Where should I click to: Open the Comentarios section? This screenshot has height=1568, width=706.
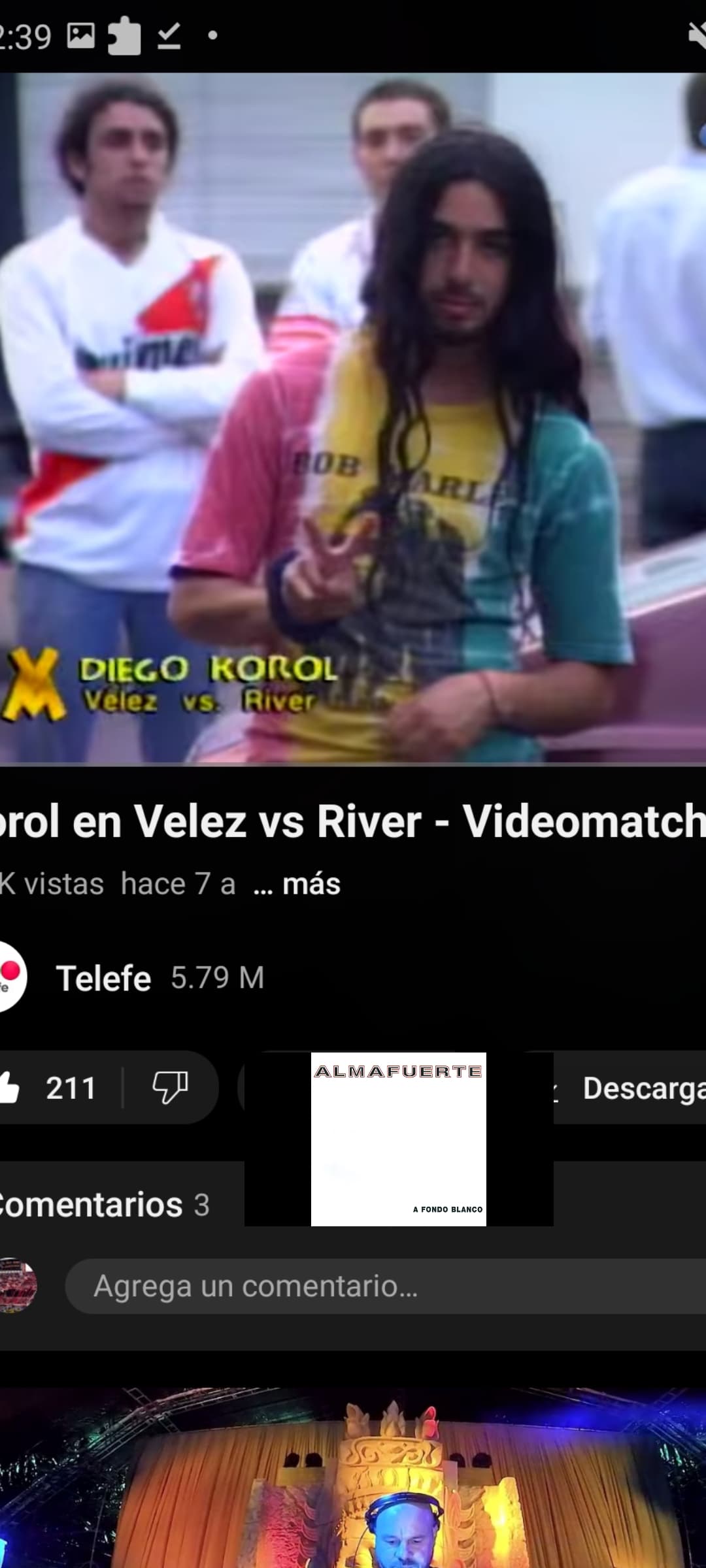tap(105, 1205)
